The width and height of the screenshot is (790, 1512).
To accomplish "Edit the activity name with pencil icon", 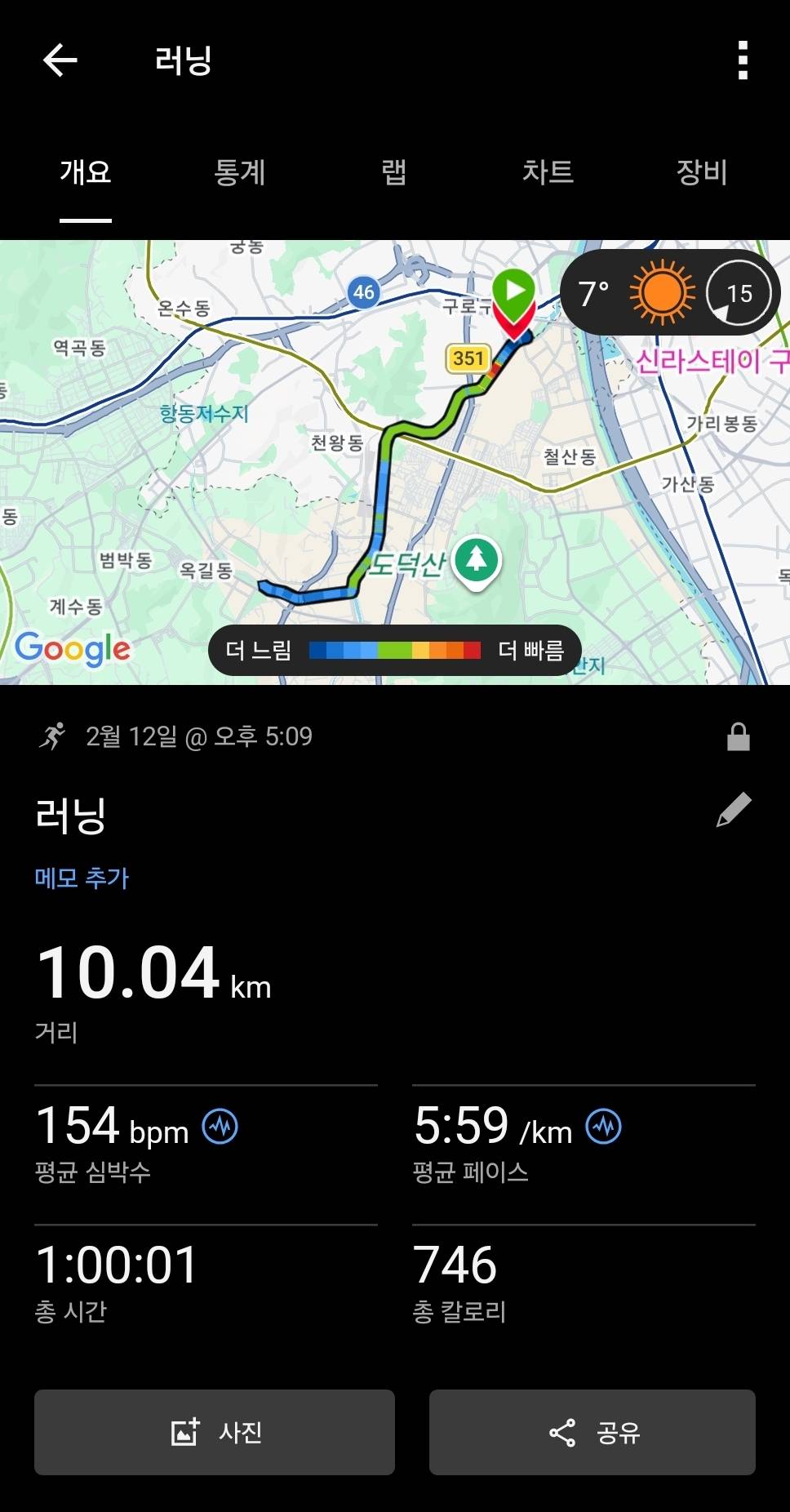I will 734,809.
